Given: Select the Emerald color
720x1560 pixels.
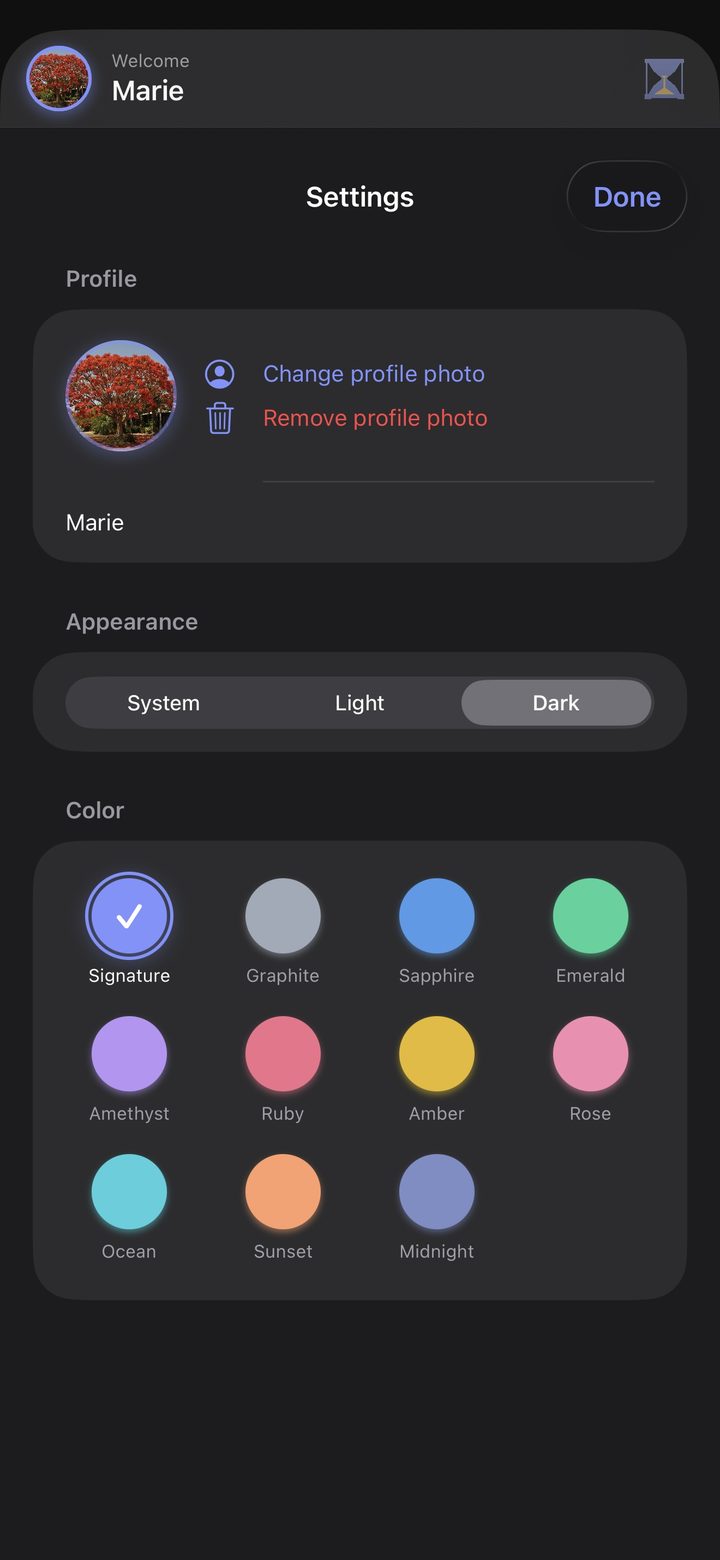Looking at the screenshot, I should click(x=591, y=916).
